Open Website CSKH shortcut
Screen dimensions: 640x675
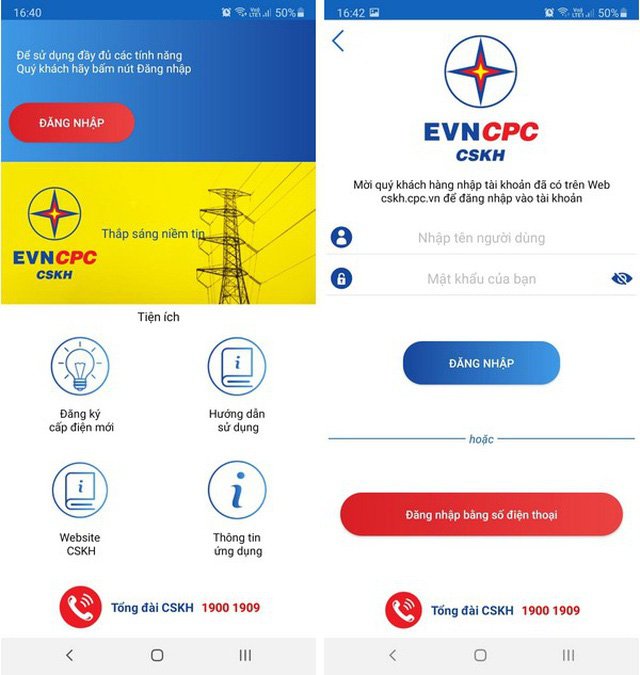click(x=80, y=490)
